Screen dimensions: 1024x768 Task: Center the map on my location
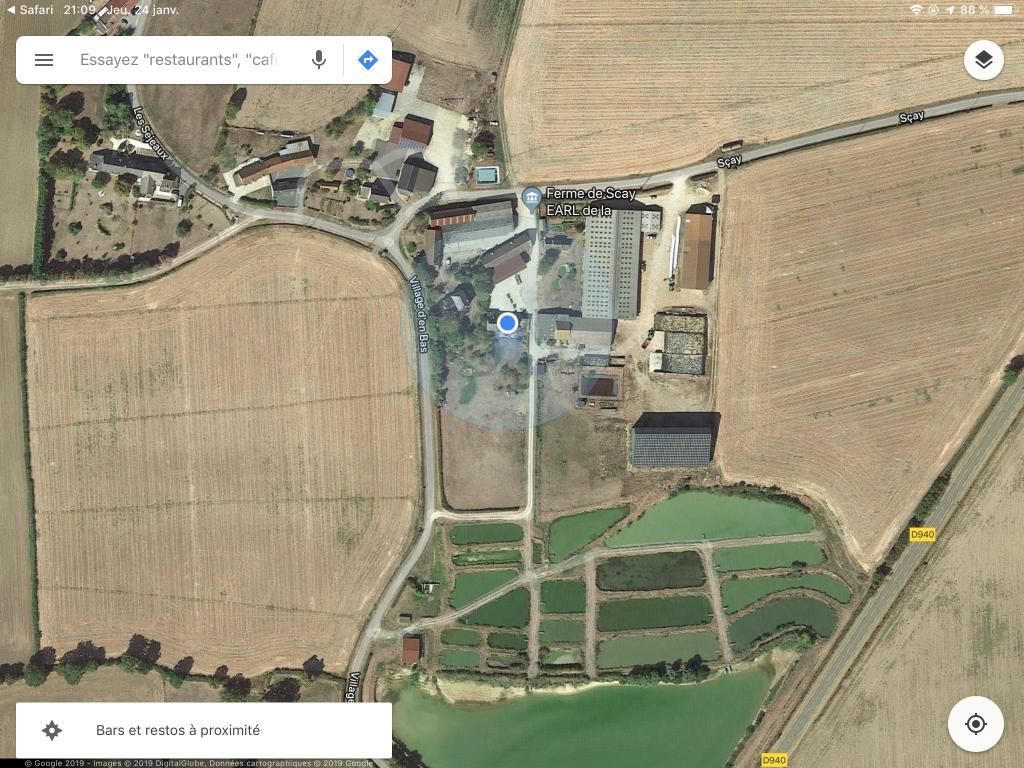point(975,724)
